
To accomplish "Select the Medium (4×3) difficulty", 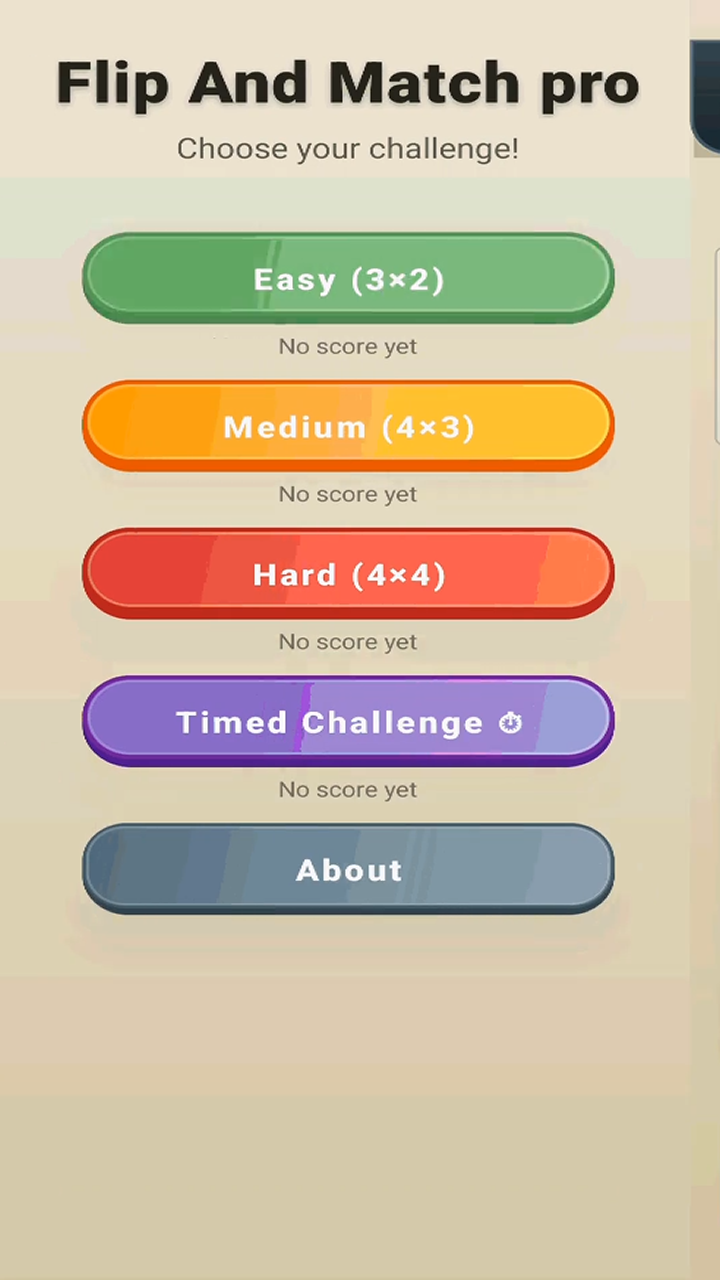I will click(x=348, y=426).
